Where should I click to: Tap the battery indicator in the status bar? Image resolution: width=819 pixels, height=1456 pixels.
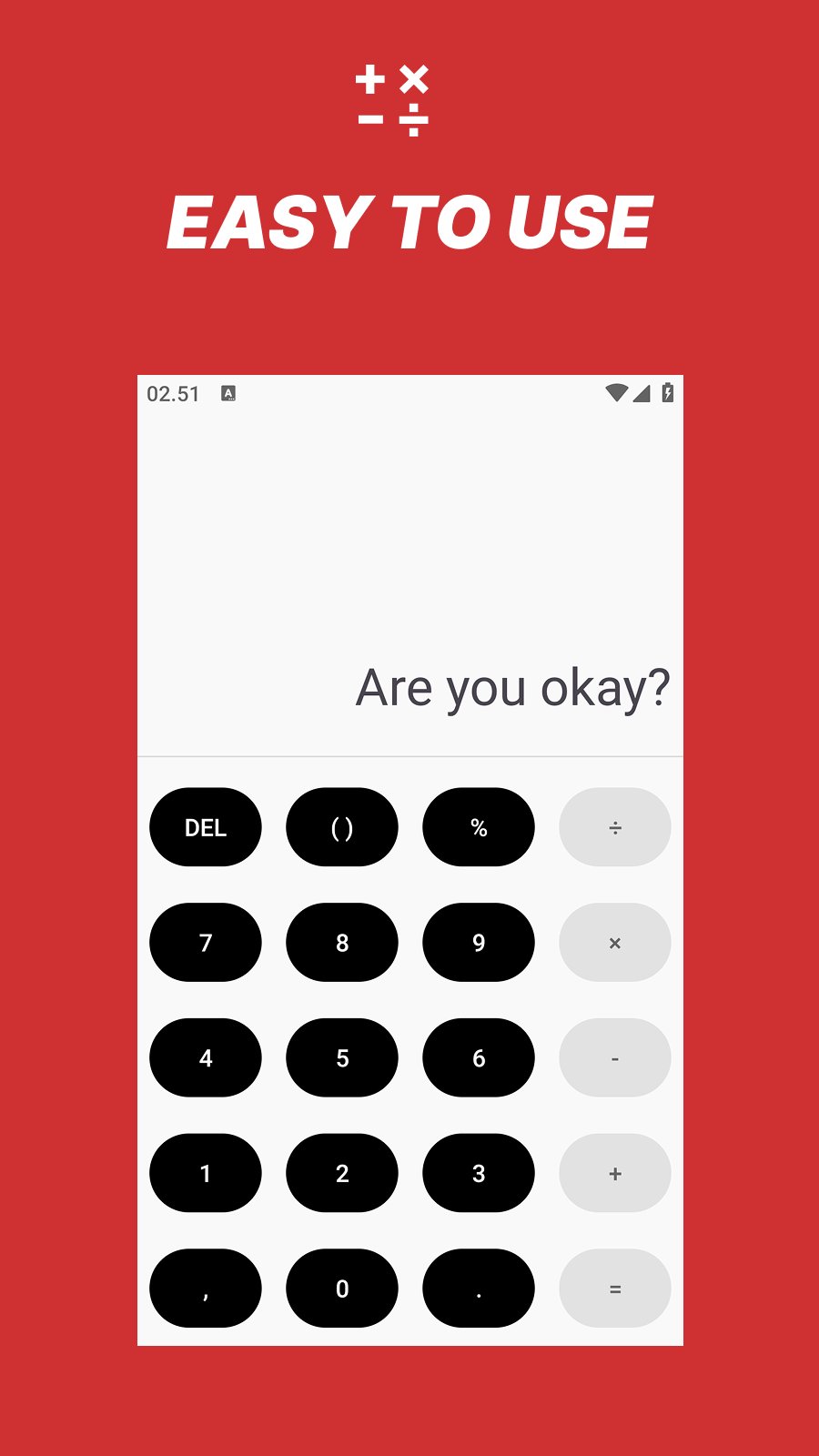tap(668, 391)
